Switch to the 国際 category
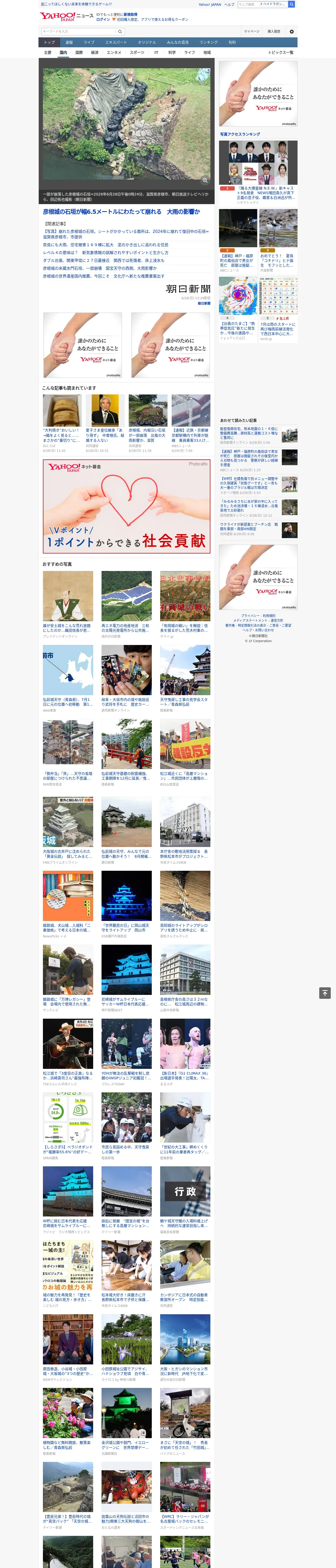The width and height of the screenshot is (336, 1568). click(x=79, y=52)
